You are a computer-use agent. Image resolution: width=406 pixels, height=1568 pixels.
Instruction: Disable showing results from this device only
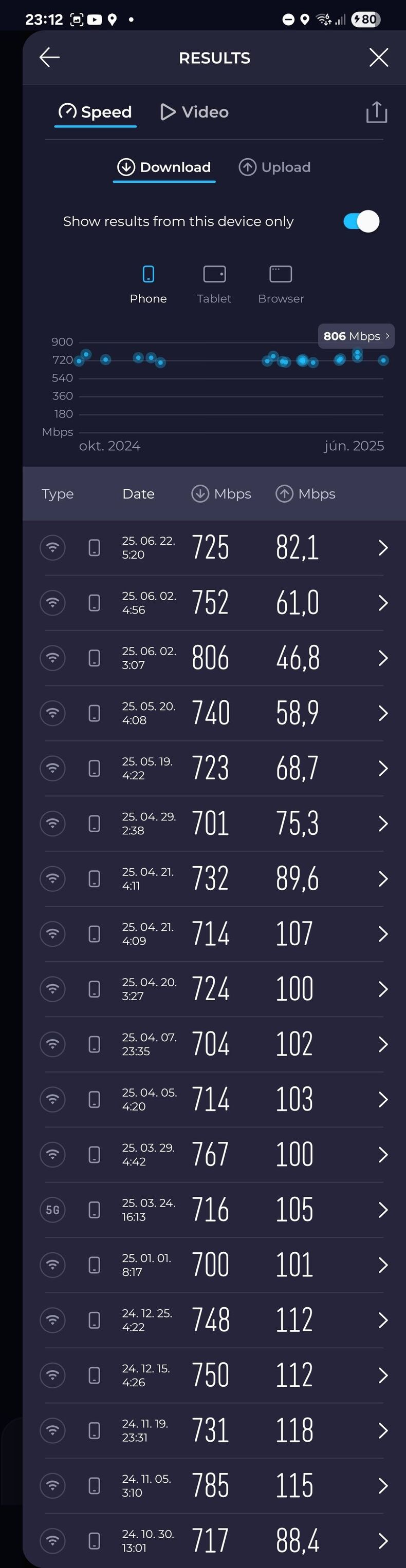(x=361, y=222)
